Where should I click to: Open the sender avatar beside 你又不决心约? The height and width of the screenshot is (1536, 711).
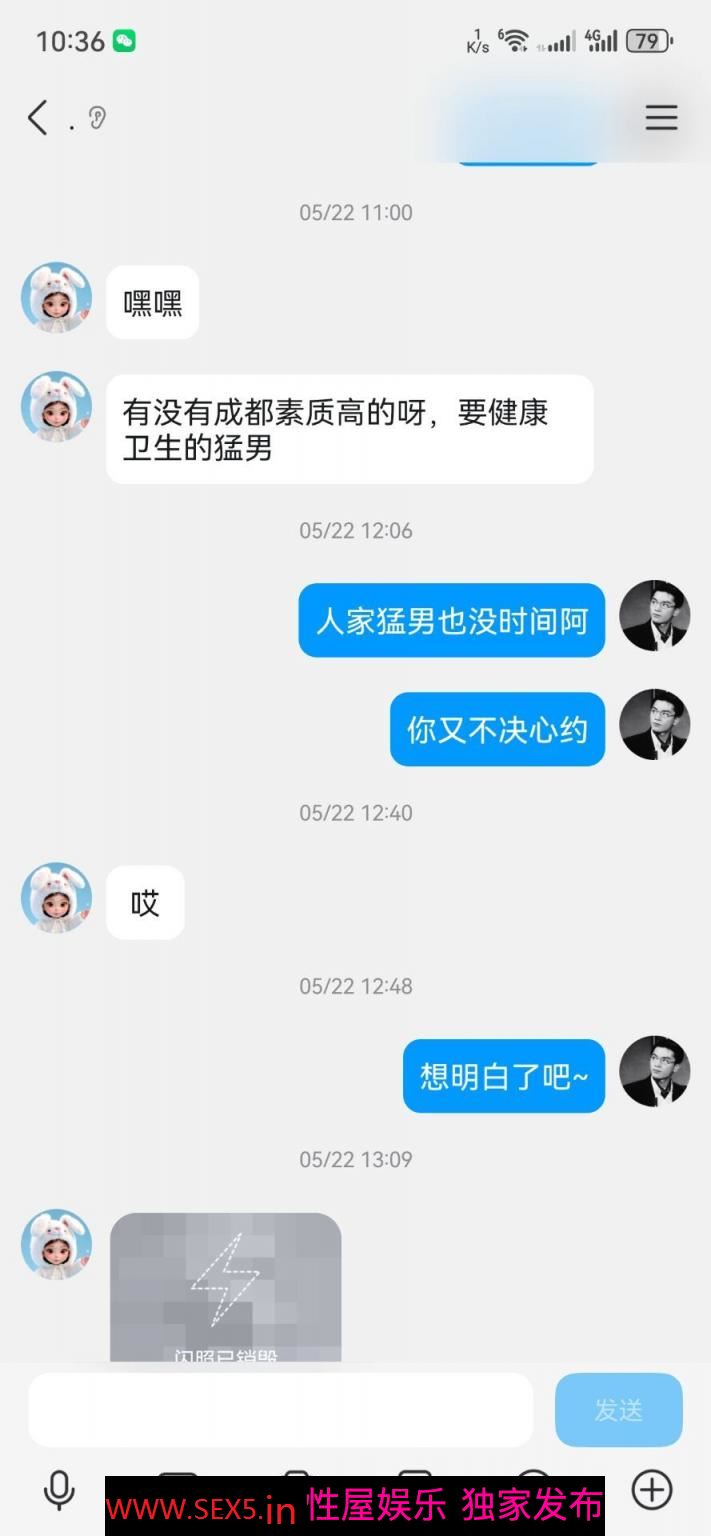point(654,725)
